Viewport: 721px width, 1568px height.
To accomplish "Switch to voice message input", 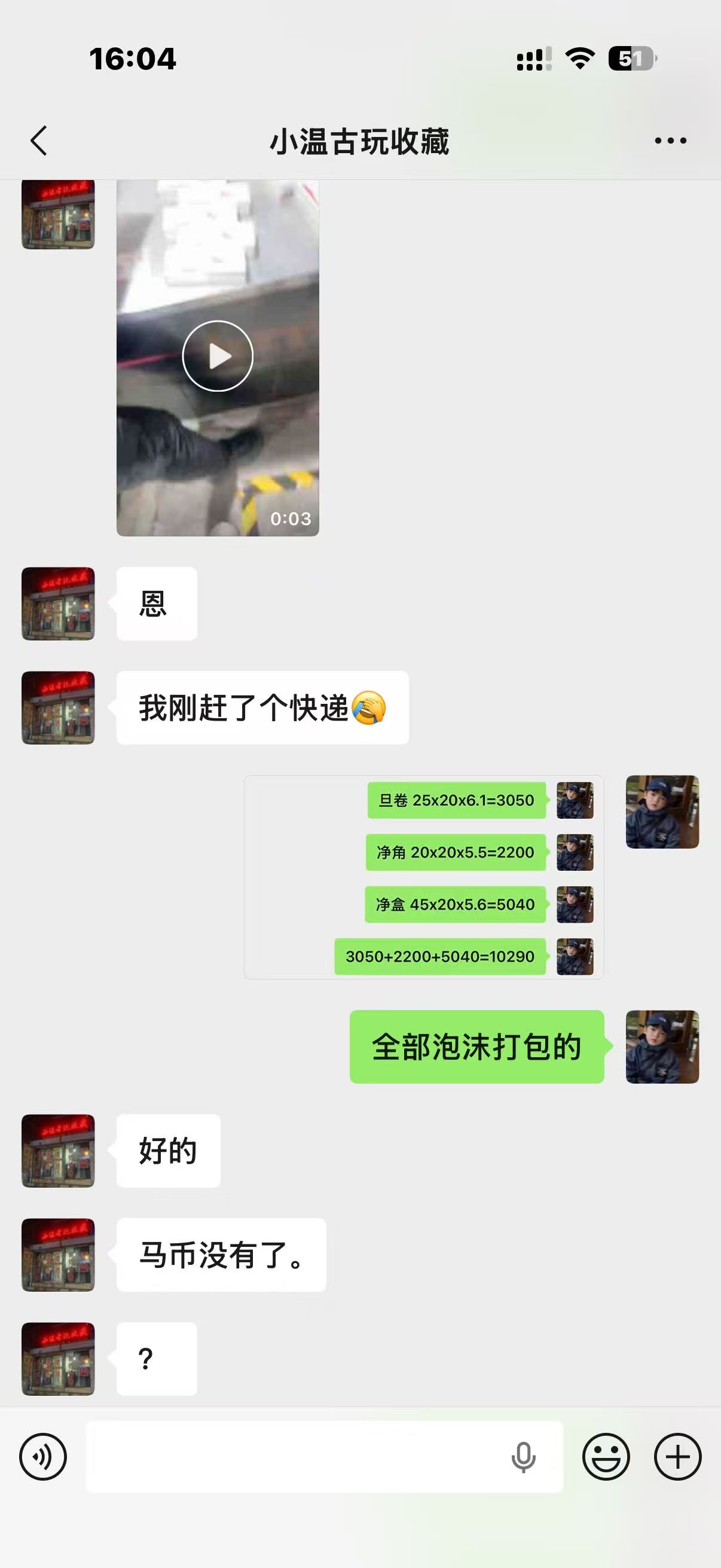I will 42,1457.
